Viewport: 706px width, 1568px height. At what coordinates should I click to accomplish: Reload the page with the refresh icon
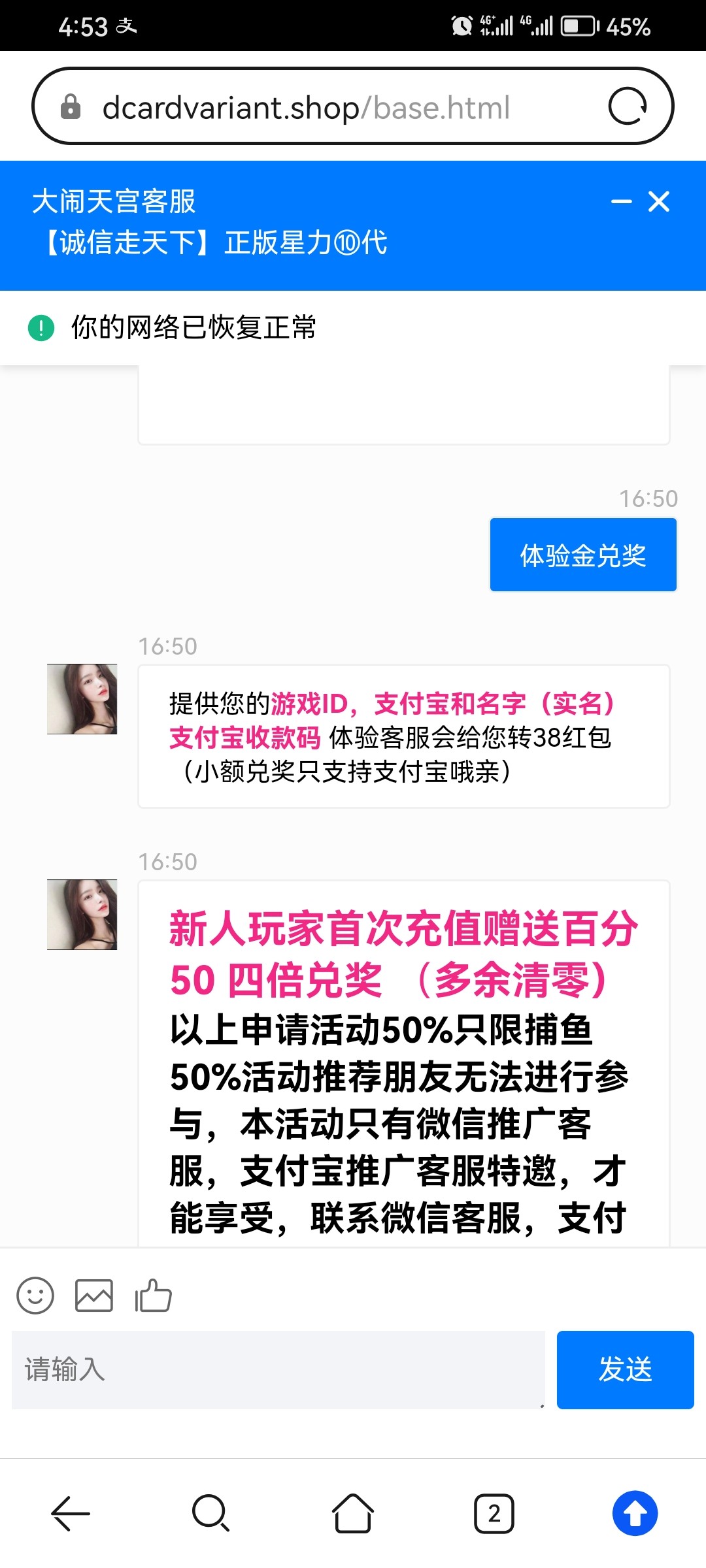click(628, 106)
